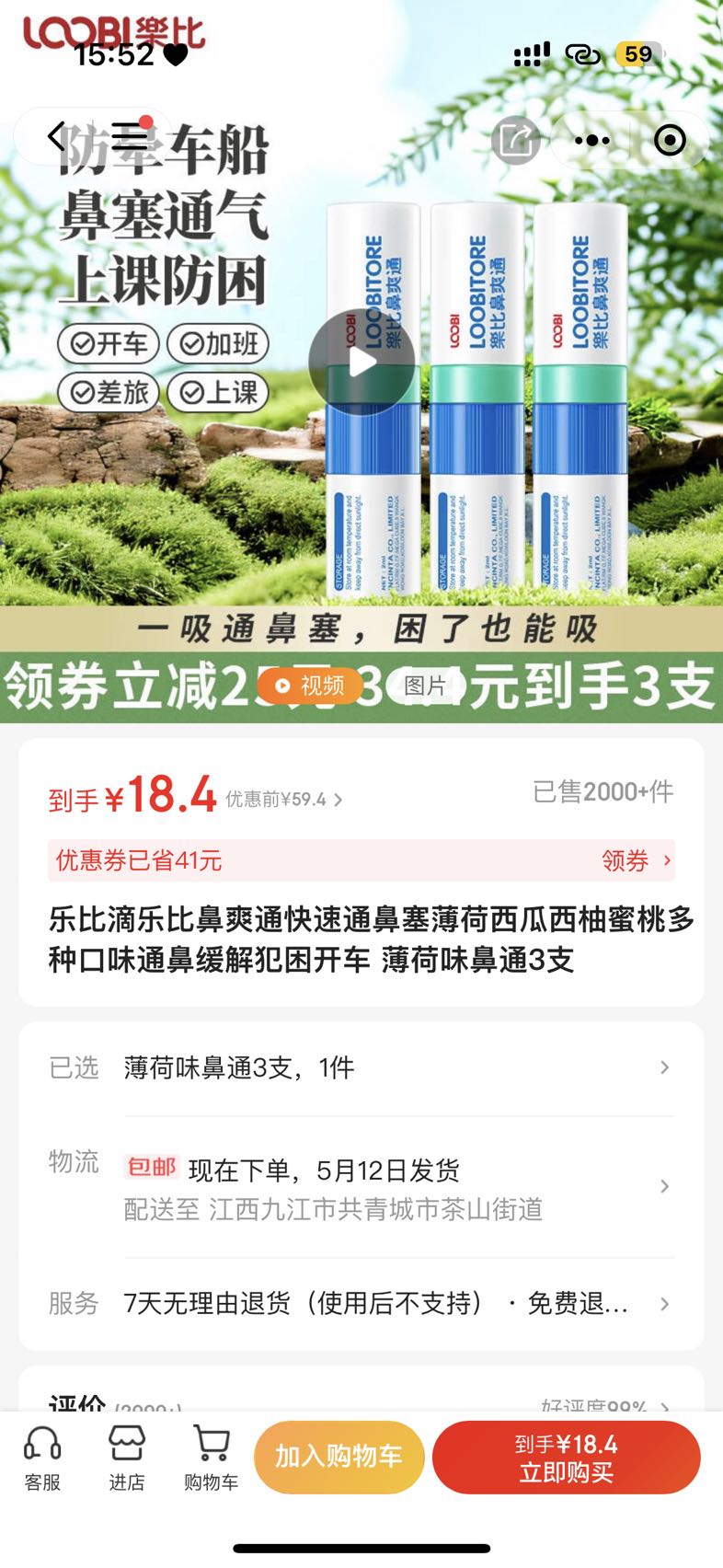Switch to the 图片 media tab

[424, 686]
